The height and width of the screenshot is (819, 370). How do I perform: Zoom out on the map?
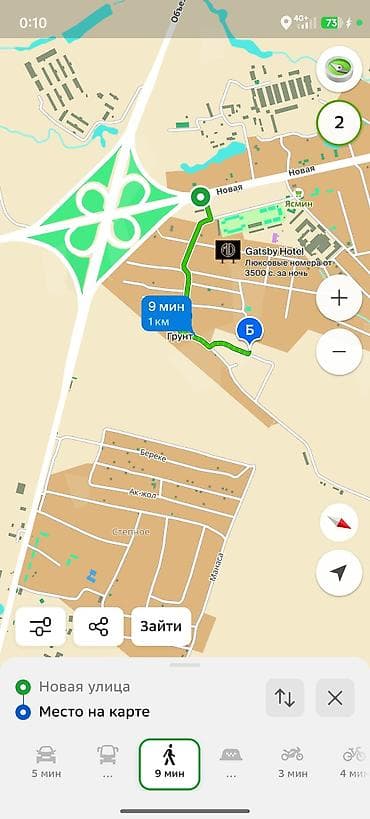pyautogui.click(x=339, y=352)
